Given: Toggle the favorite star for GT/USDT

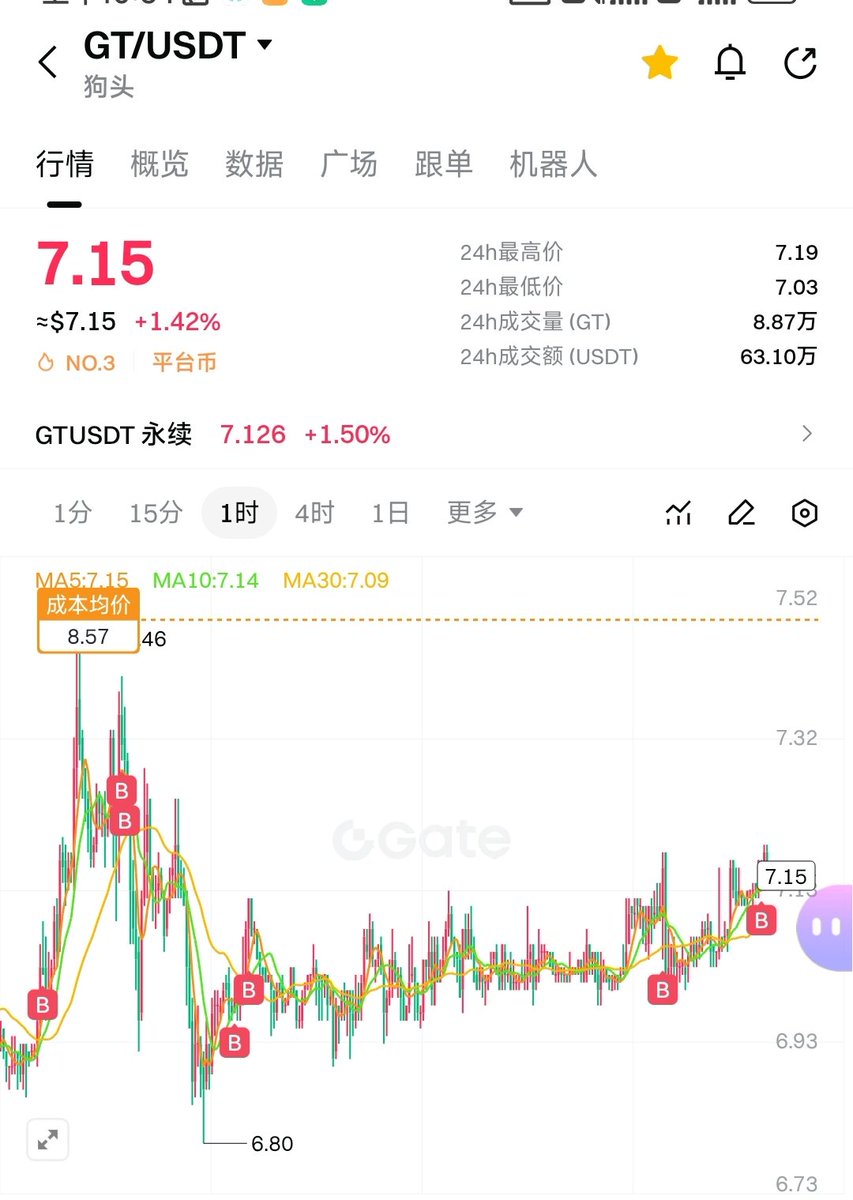Looking at the screenshot, I should click(659, 64).
